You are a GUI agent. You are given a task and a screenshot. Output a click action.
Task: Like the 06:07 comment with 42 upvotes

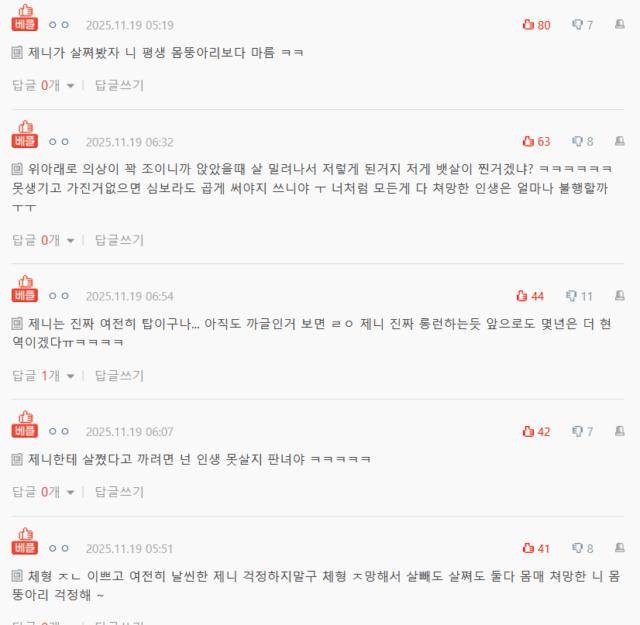(x=529, y=432)
